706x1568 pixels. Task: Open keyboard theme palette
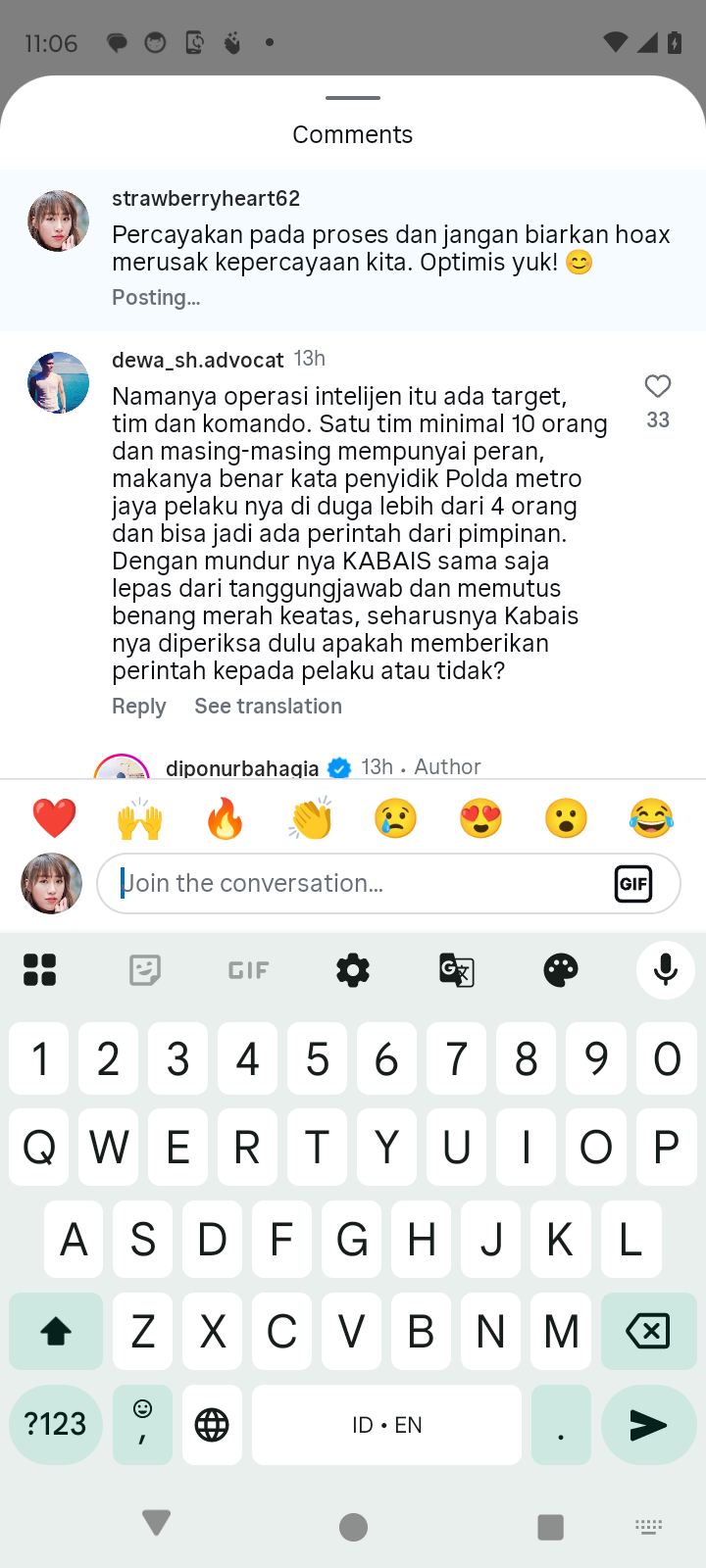pos(561,970)
